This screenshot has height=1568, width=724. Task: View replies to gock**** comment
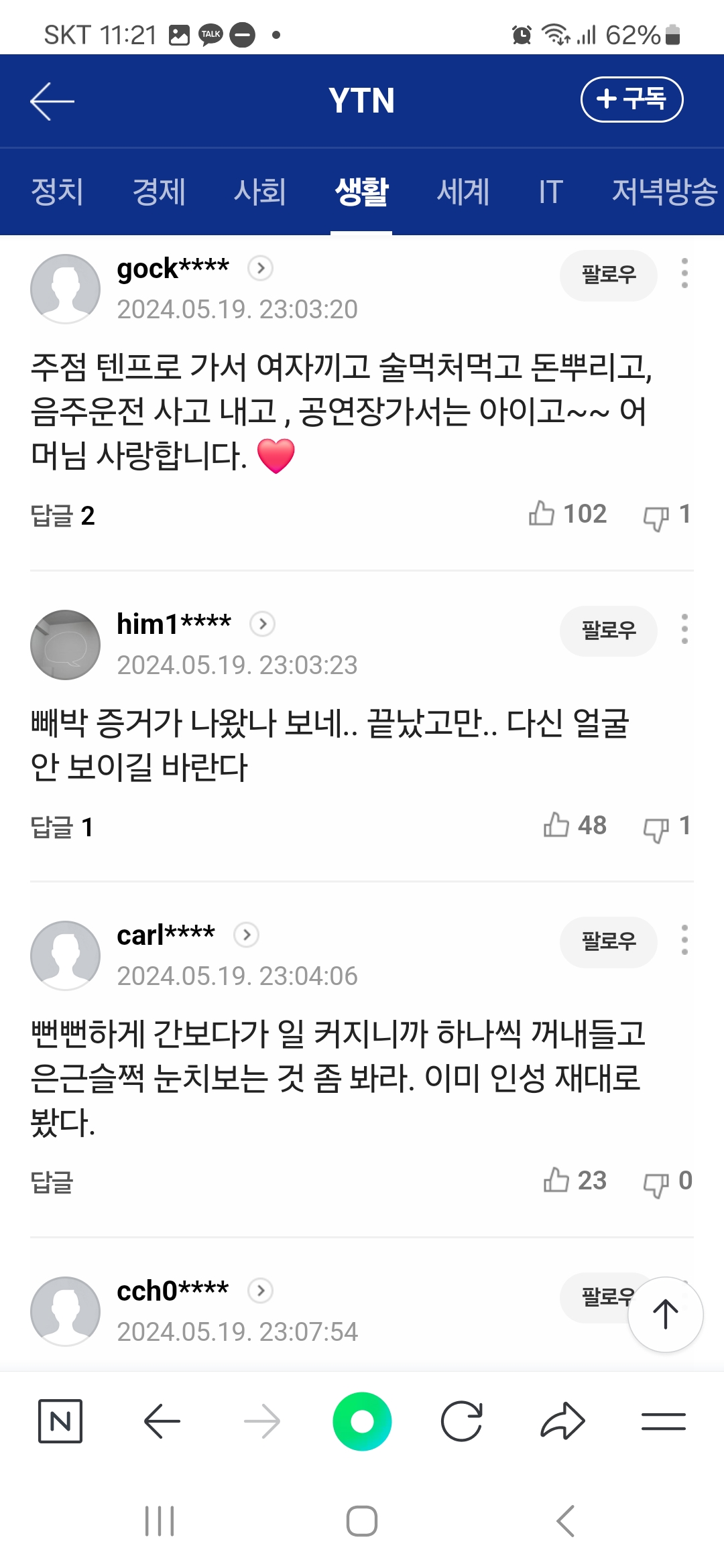(62, 516)
